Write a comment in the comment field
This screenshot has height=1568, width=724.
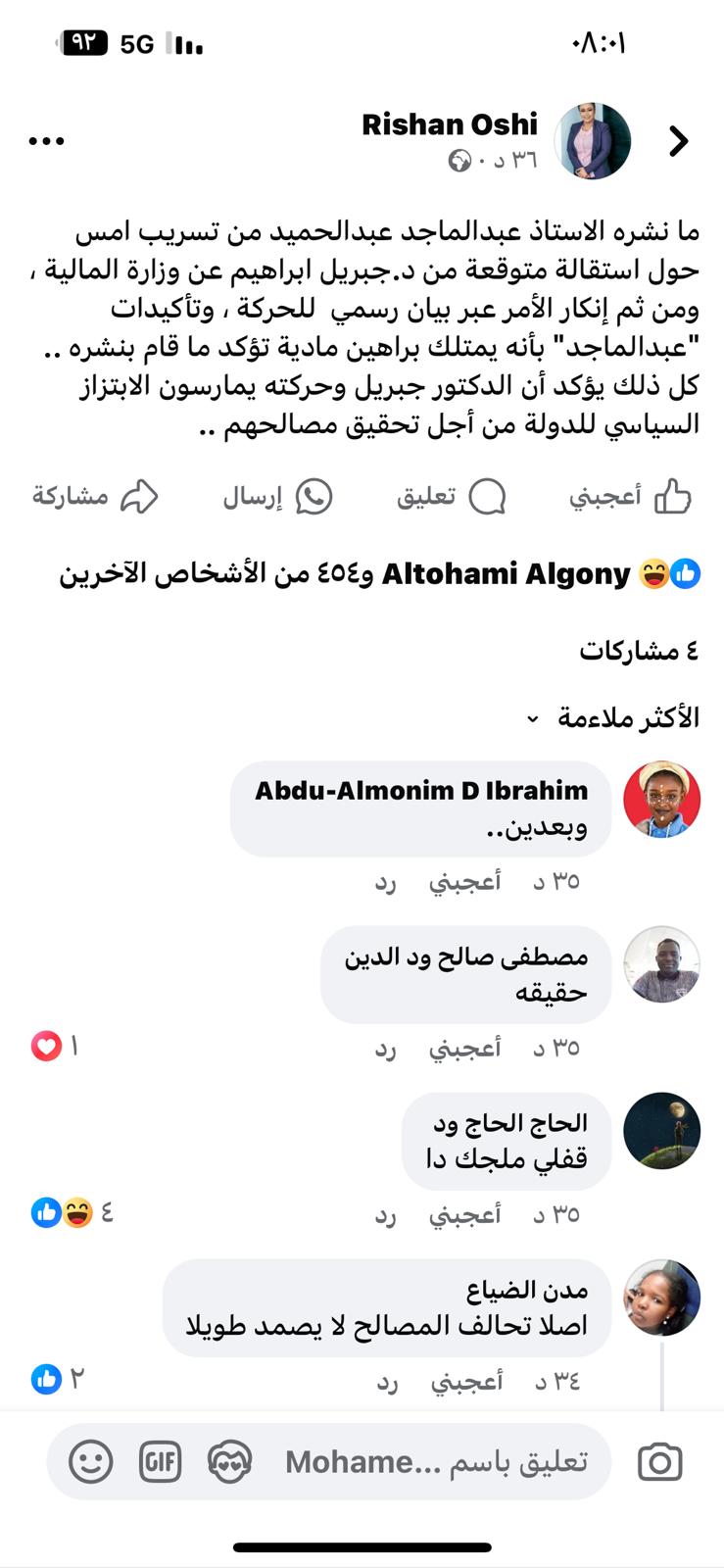436,1462
